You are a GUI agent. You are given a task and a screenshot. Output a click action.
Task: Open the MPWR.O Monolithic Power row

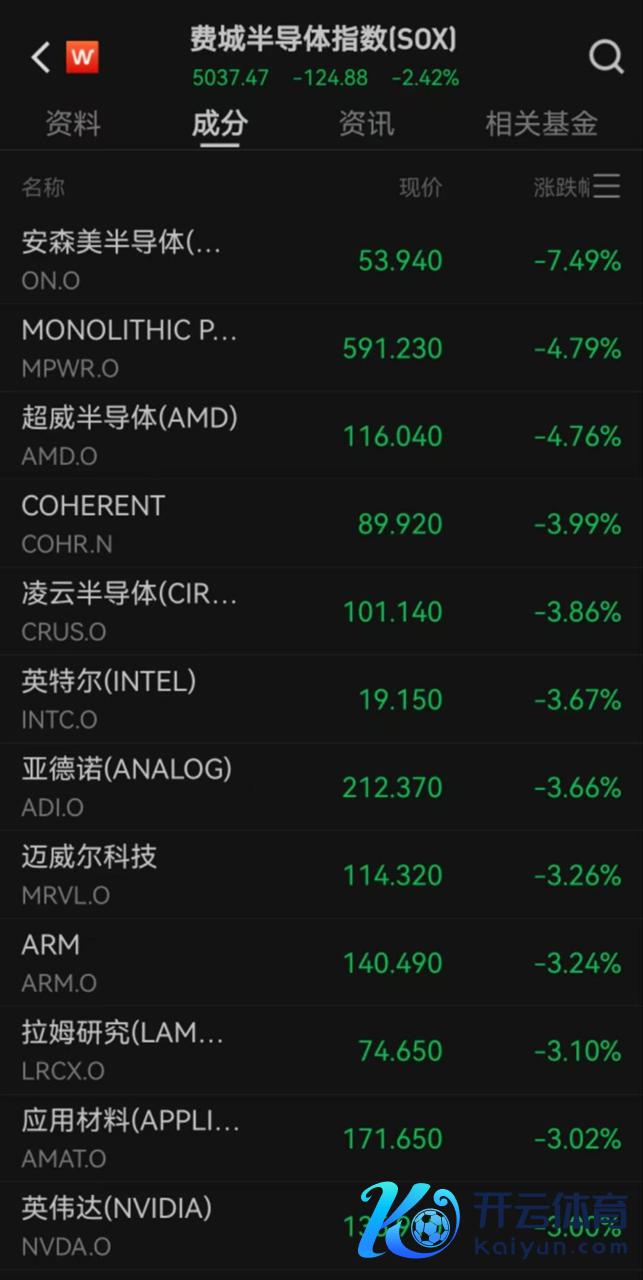pos(320,348)
